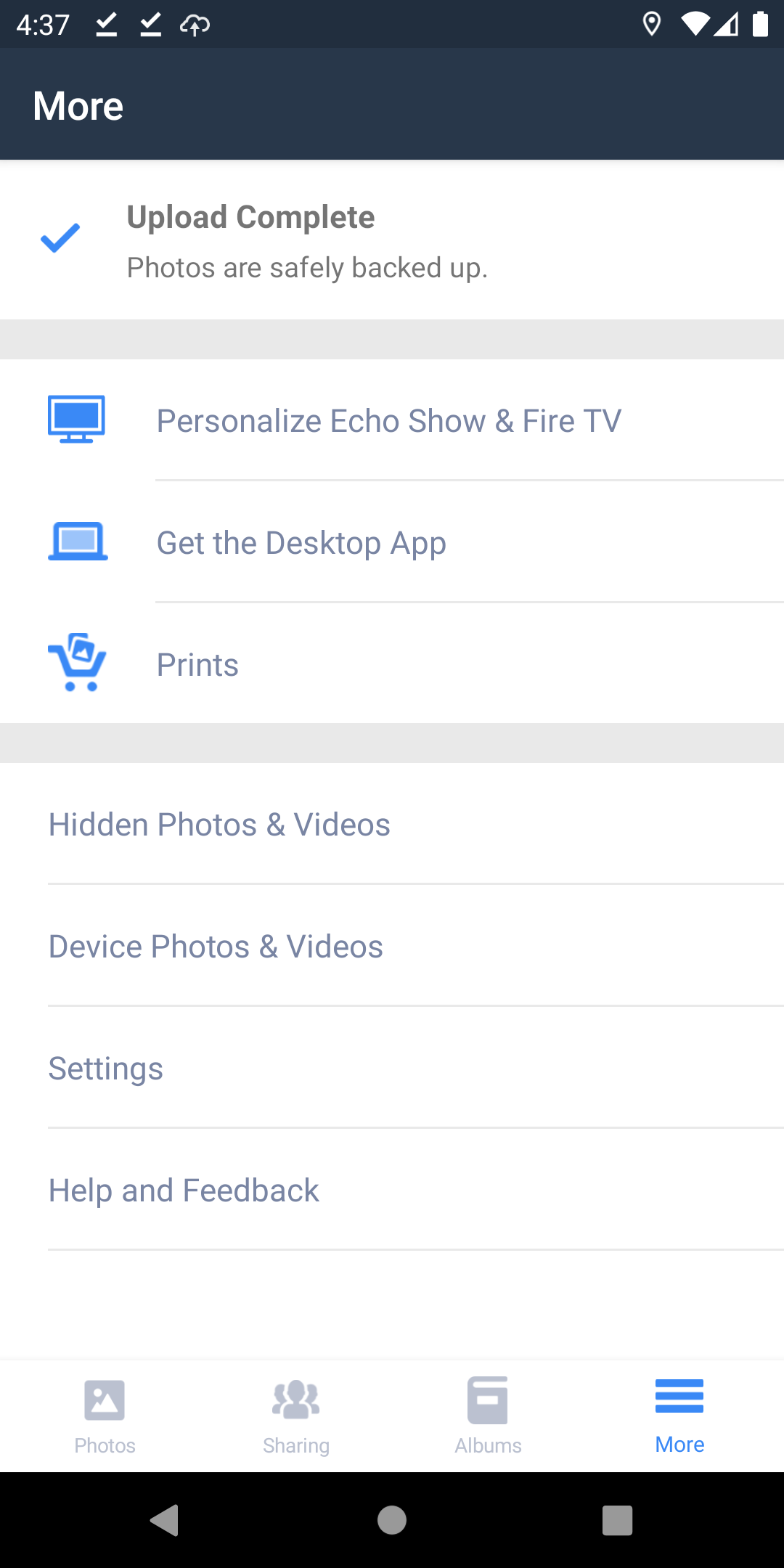Switch to the Sharing tab
Screen dimensions: 784x1568
(x=296, y=1416)
